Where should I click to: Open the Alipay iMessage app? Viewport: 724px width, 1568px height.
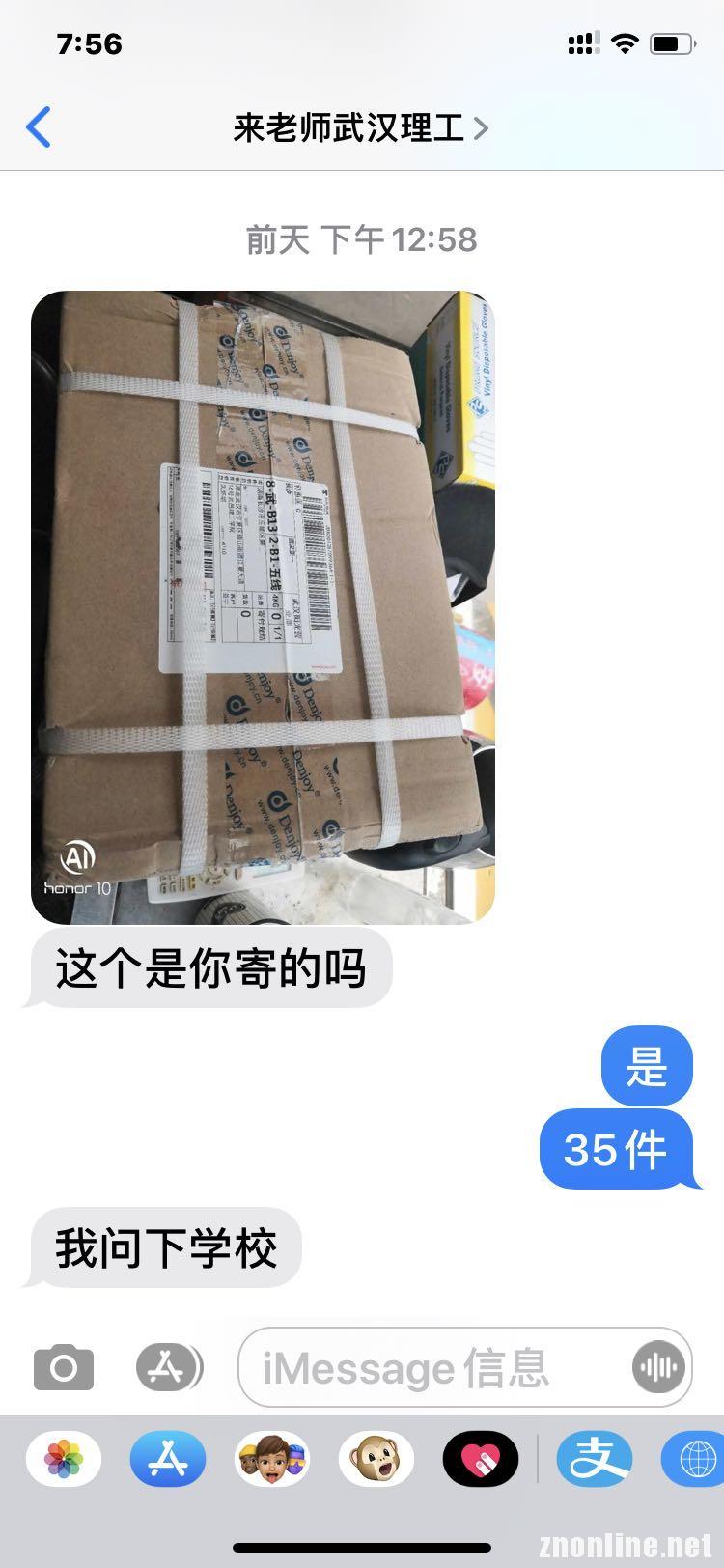click(593, 1459)
